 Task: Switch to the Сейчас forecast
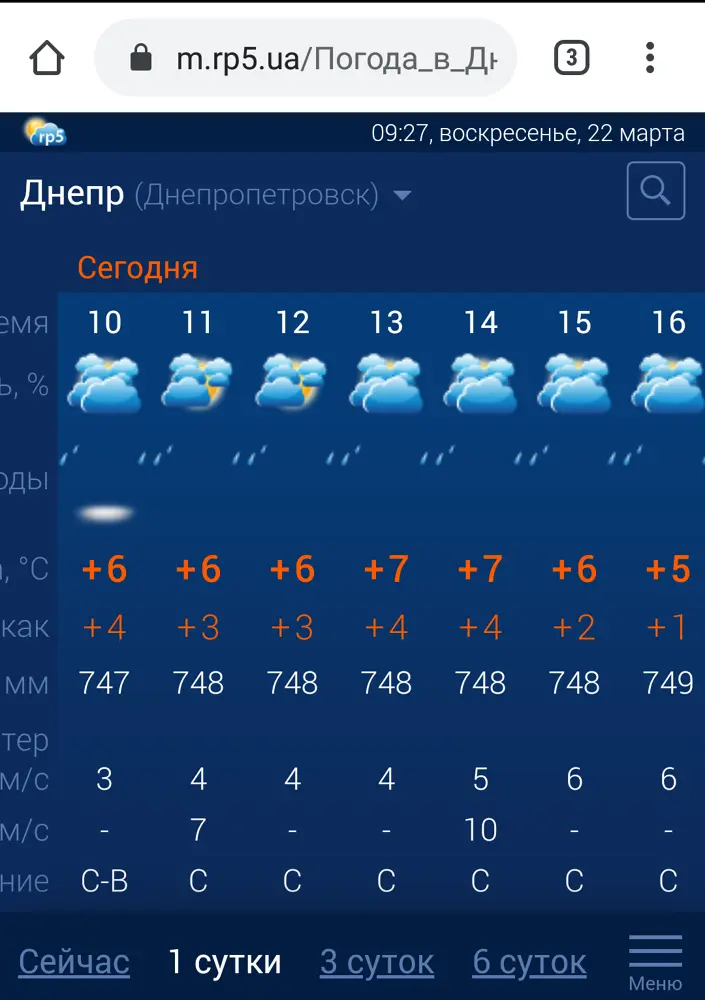74,962
